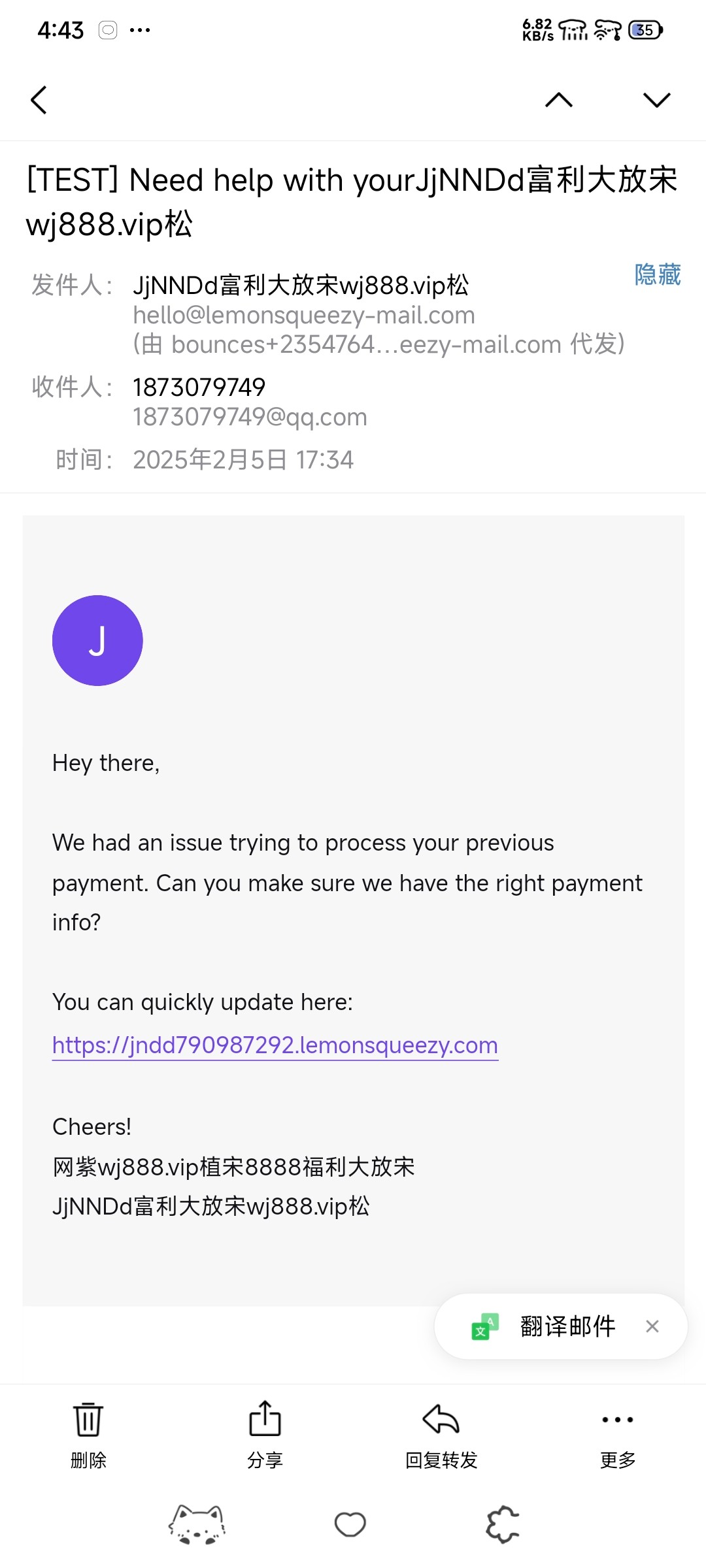Screen dimensions: 706x1568
Task: Delete this email with 删除
Action: pos(88,1433)
